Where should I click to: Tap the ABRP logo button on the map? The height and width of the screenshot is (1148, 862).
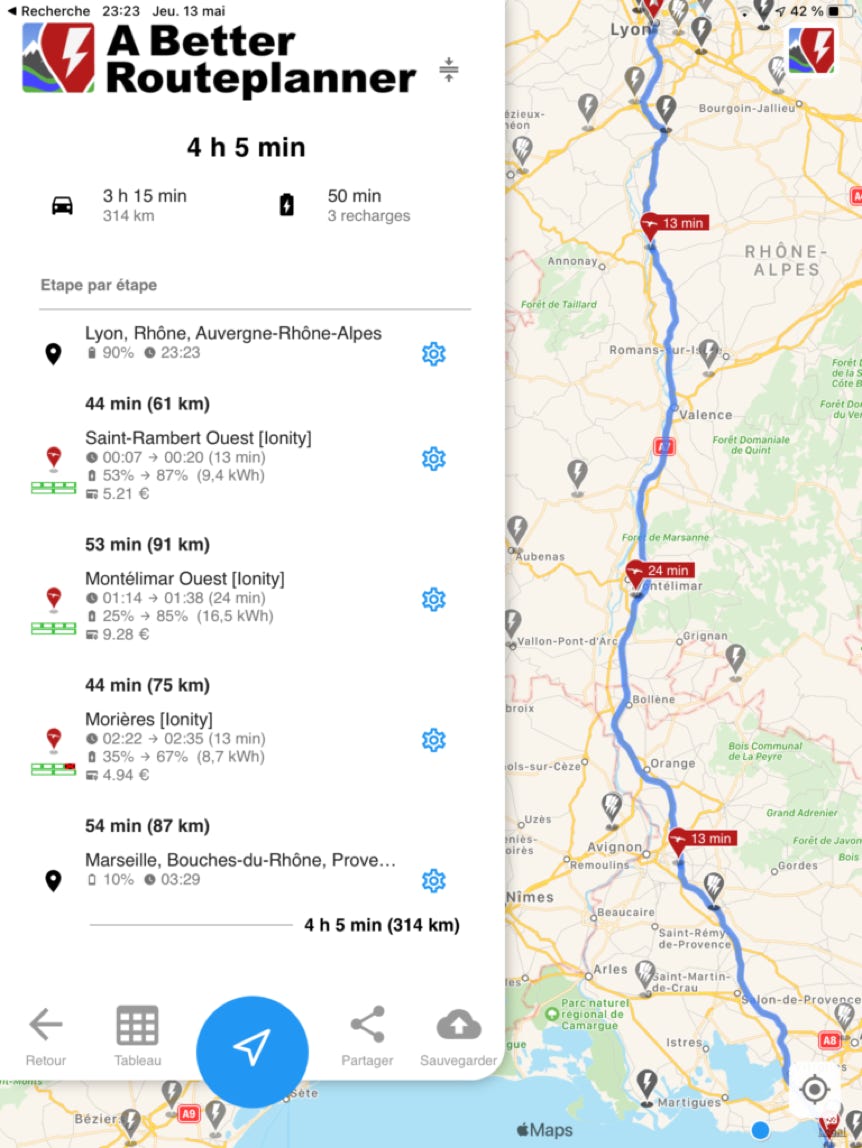[x=811, y=50]
